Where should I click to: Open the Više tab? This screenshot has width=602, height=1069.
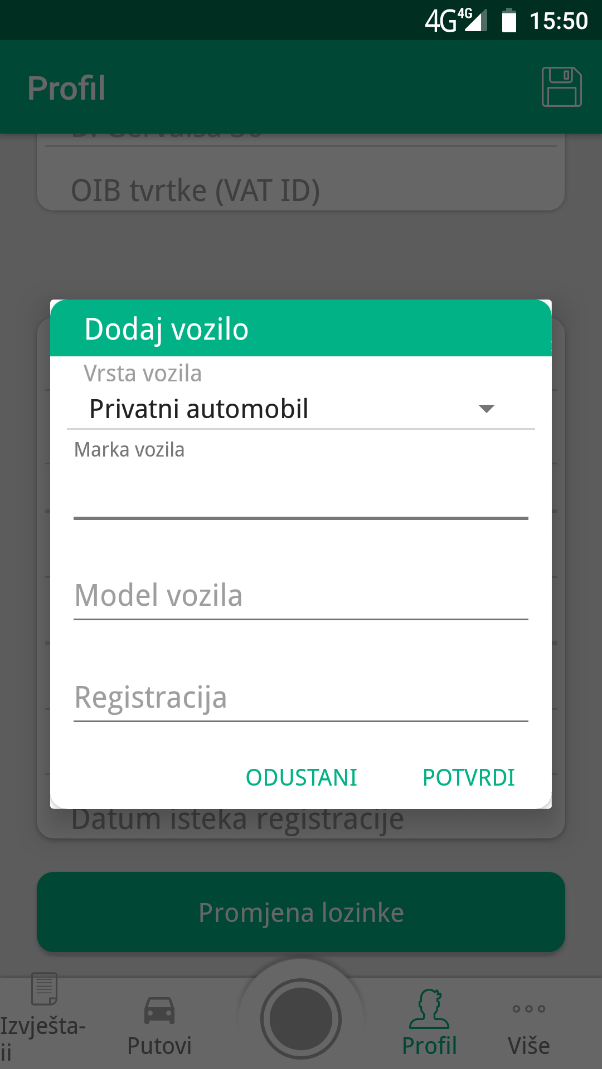(529, 1026)
